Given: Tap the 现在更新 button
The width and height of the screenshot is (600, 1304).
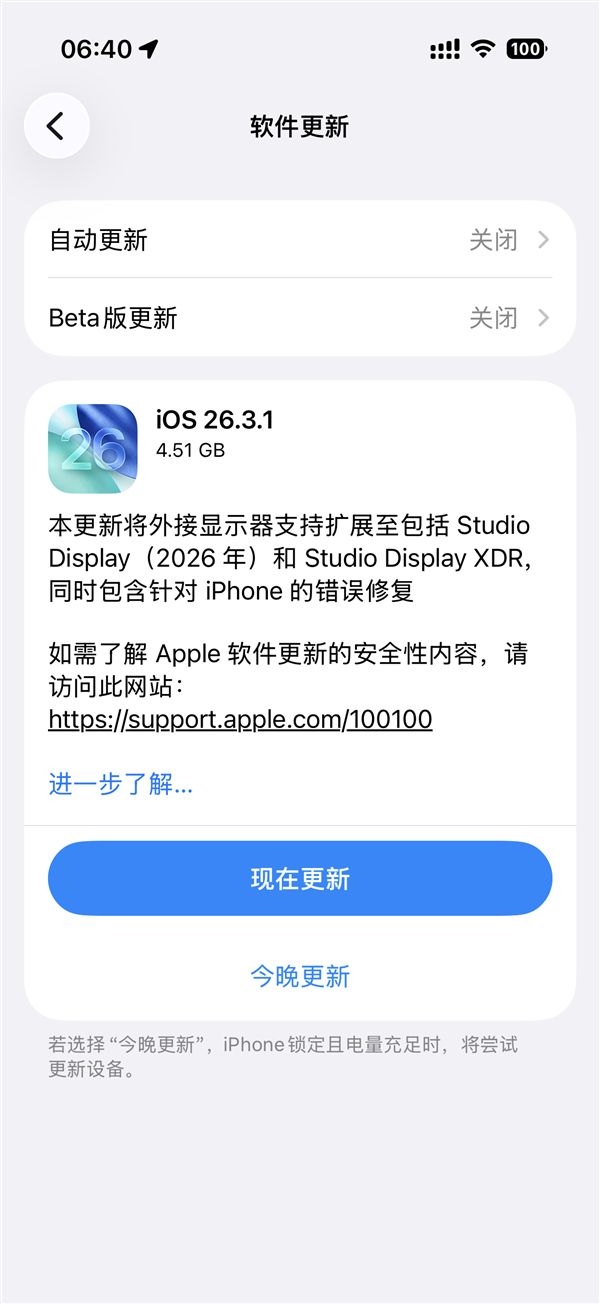Looking at the screenshot, I should point(300,878).
